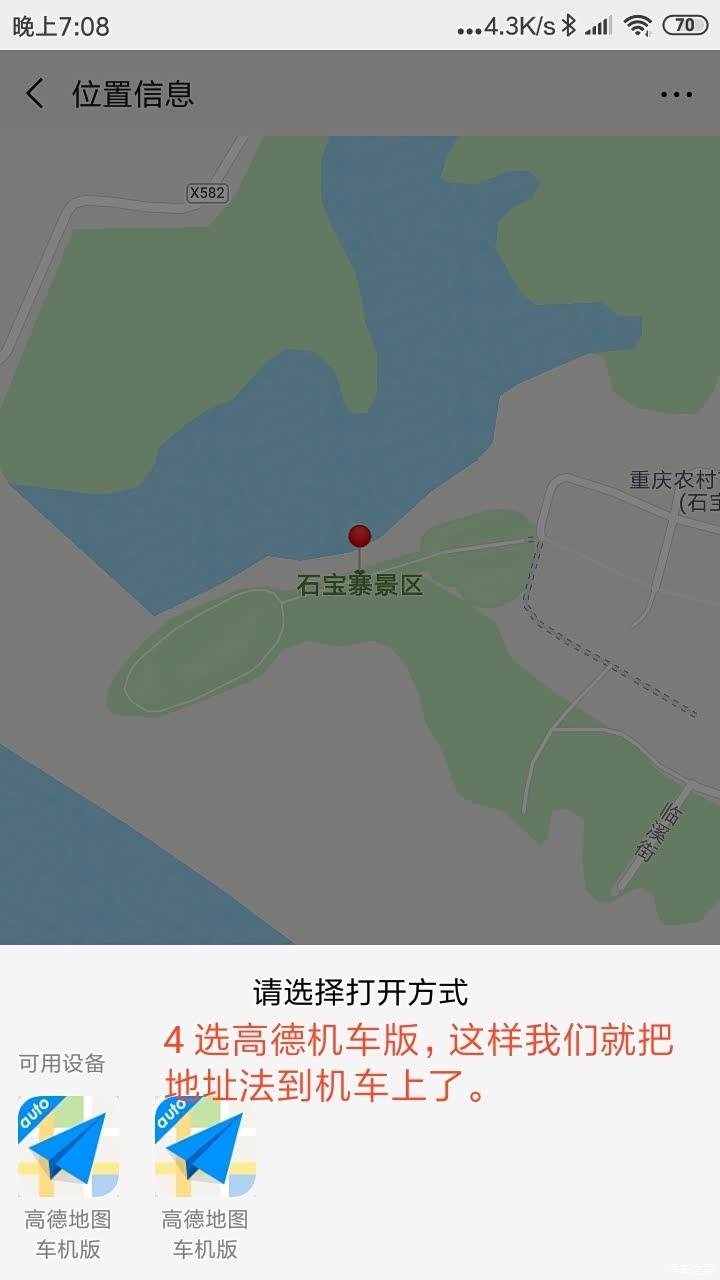Open the overflow menu with three dots

coord(676,95)
